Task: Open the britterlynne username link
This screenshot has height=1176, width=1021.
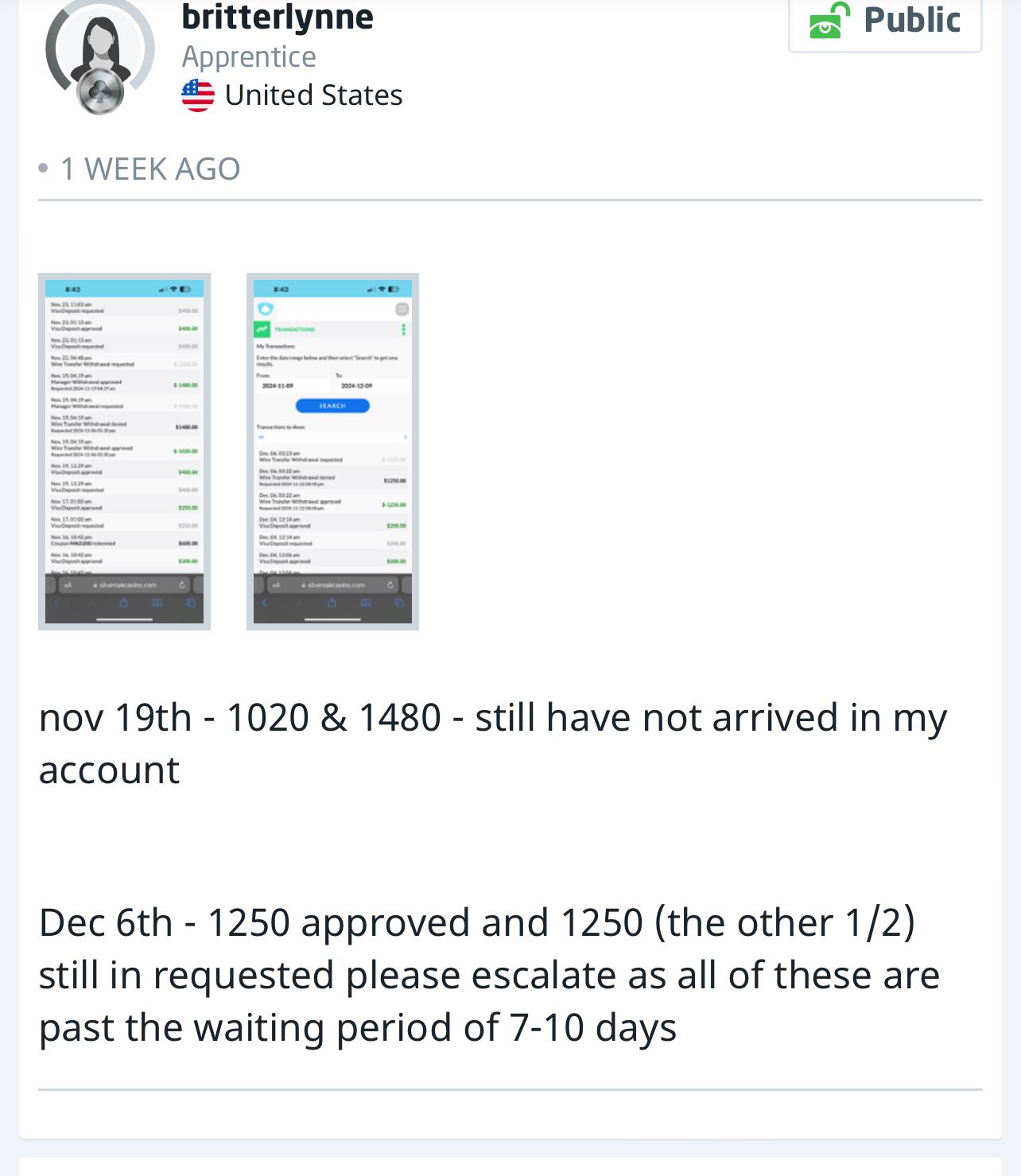Action: (x=277, y=17)
